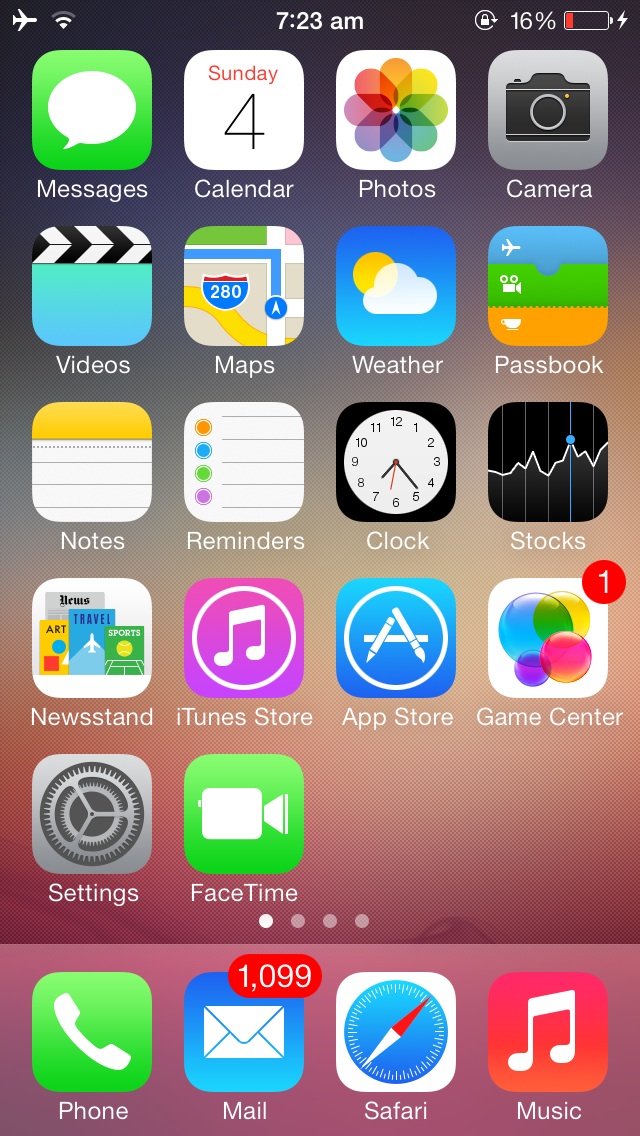Launch FaceTime

pyautogui.click(x=244, y=814)
